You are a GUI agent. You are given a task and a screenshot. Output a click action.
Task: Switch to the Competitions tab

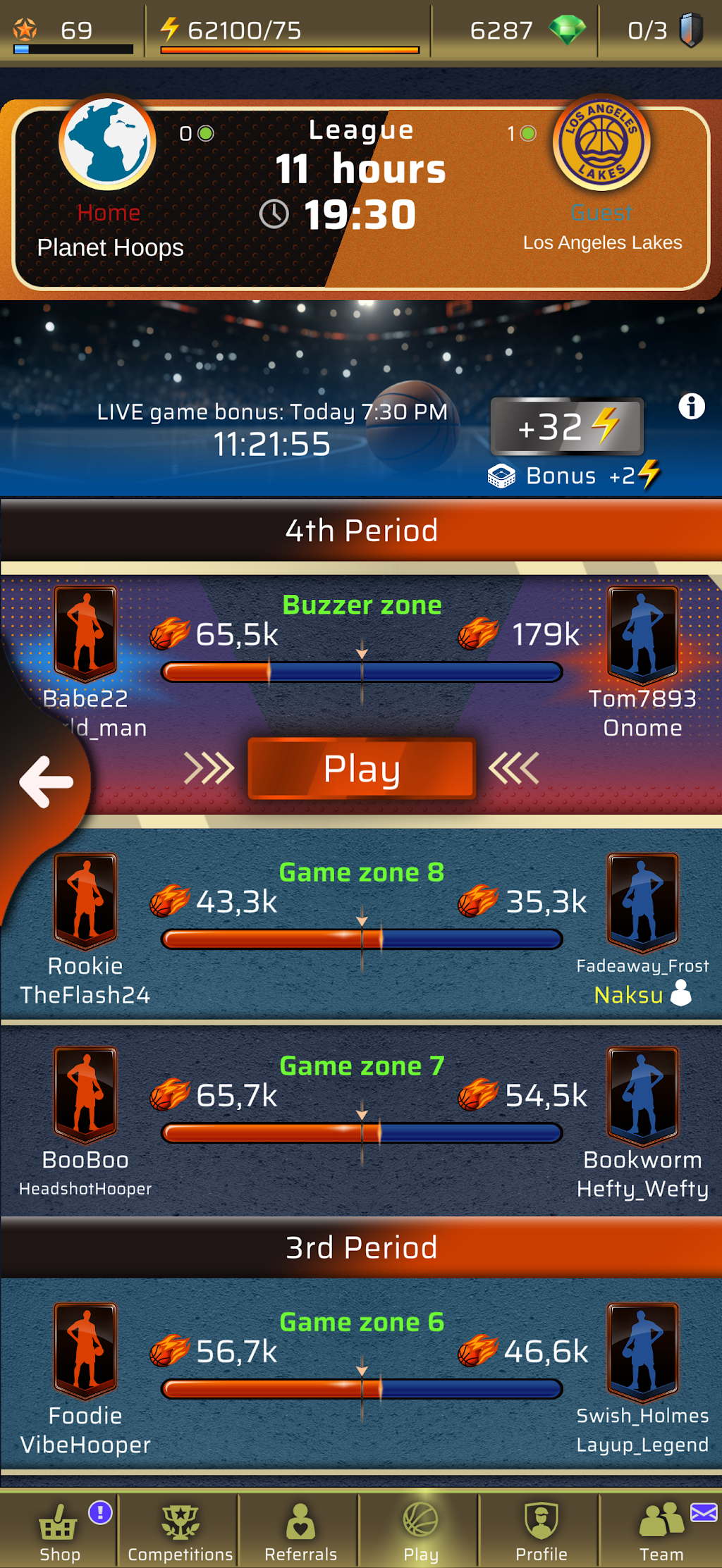[180, 1531]
